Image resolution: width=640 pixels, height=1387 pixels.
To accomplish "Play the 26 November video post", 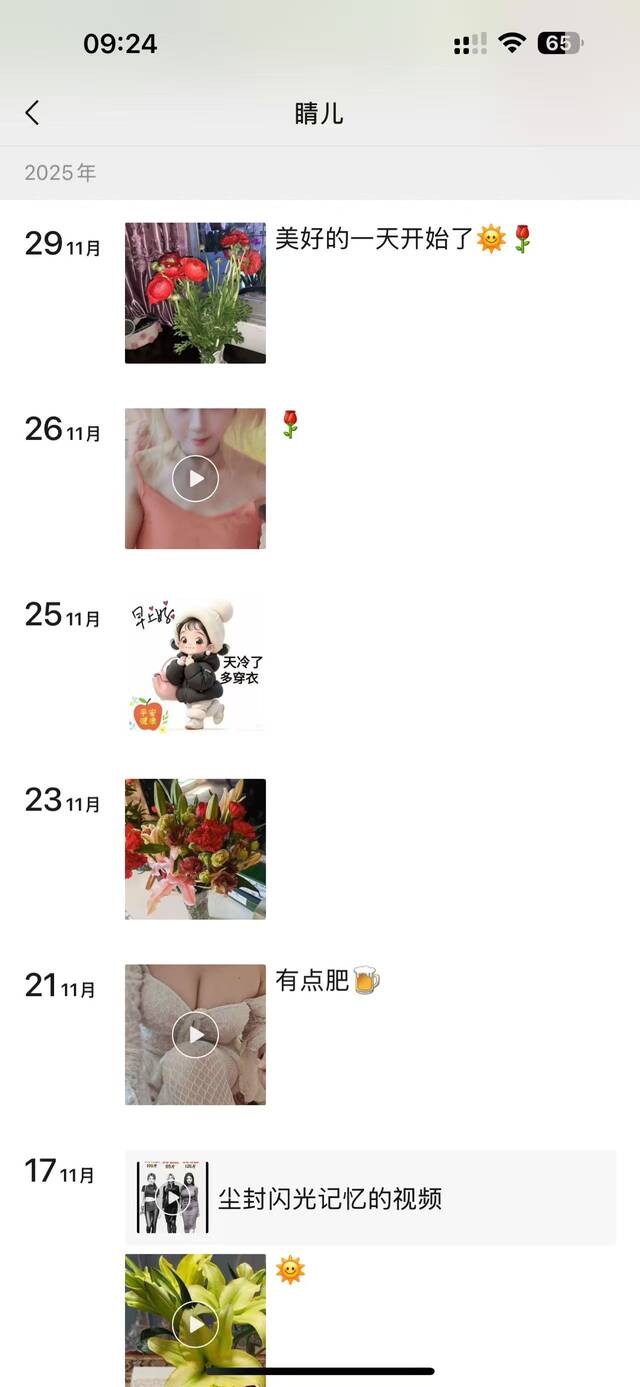I will (195, 478).
